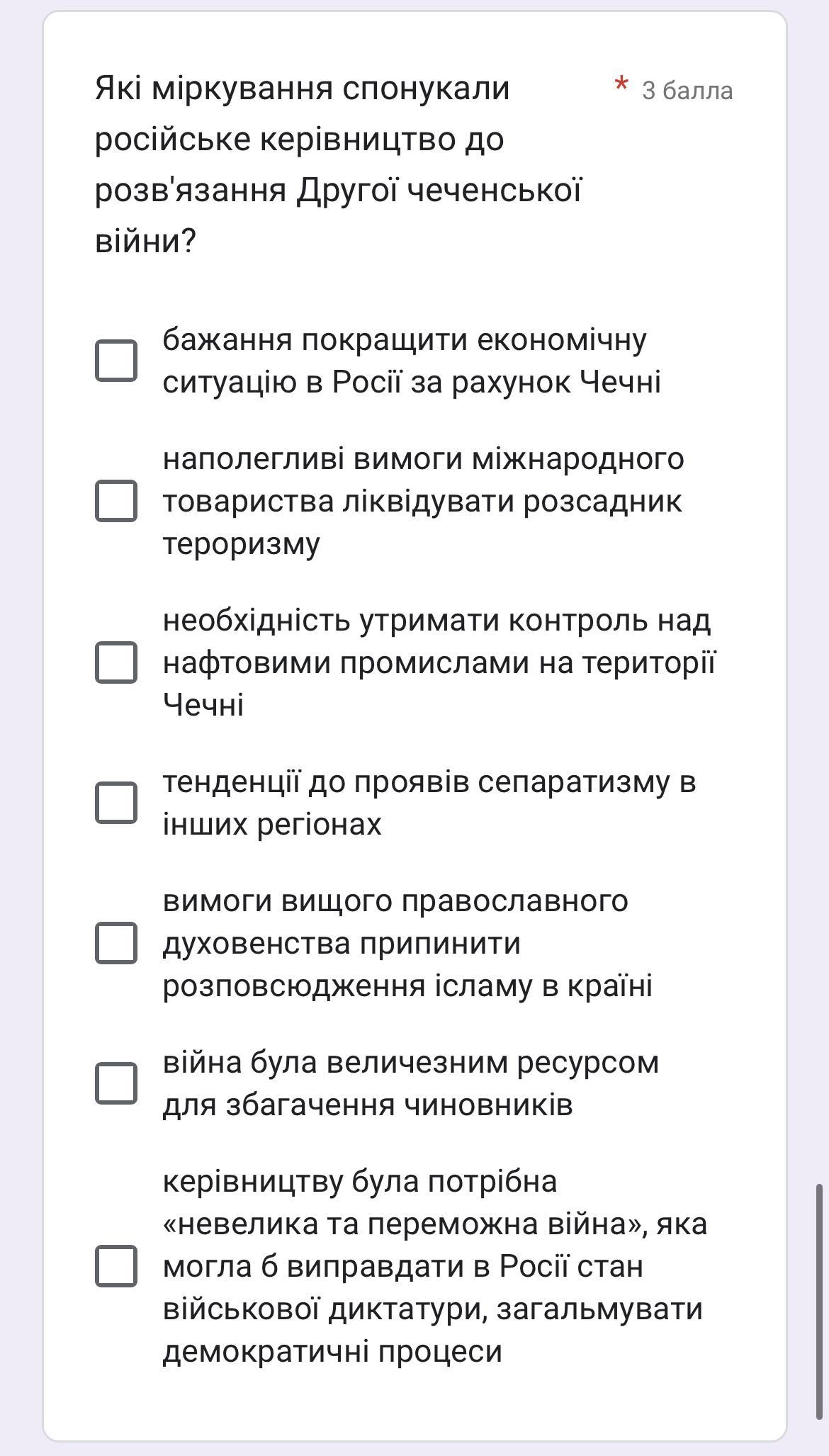Mark the тенденції до проявів сепаратизму checkbox
829x1456 pixels.
click(x=116, y=803)
